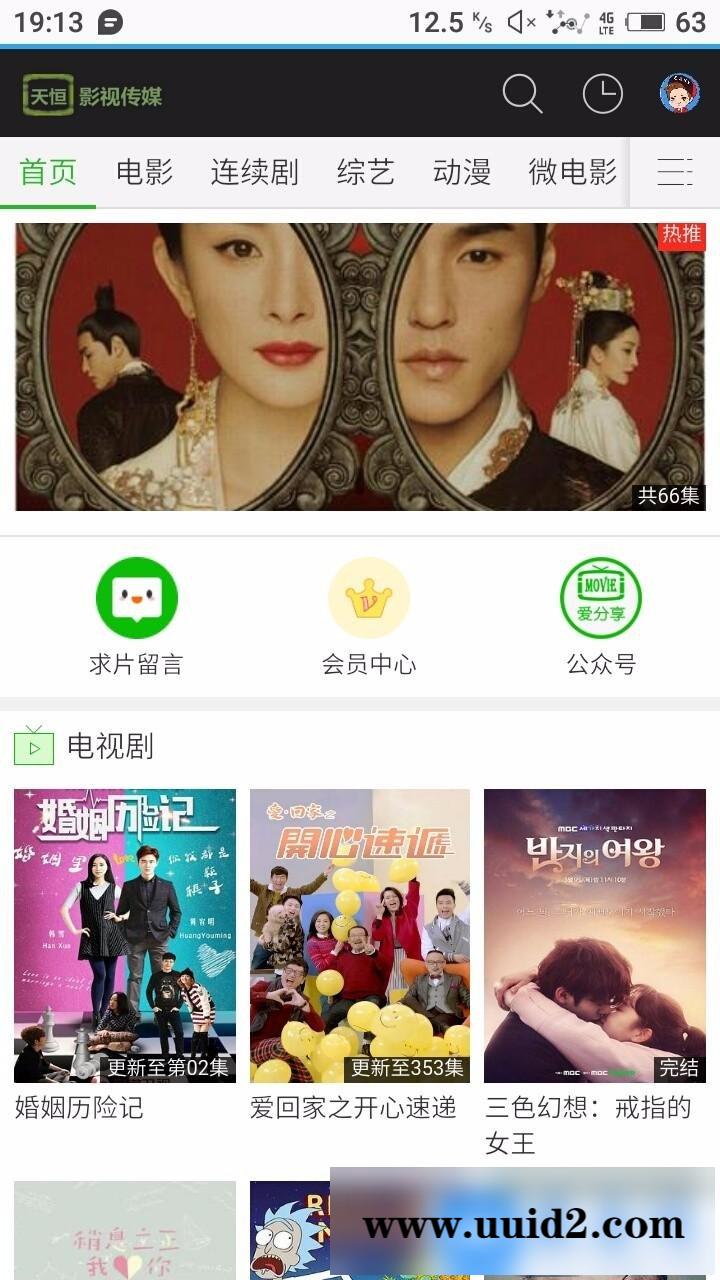Open the 综艺 category
The width and height of the screenshot is (720, 1280).
click(x=366, y=171)
